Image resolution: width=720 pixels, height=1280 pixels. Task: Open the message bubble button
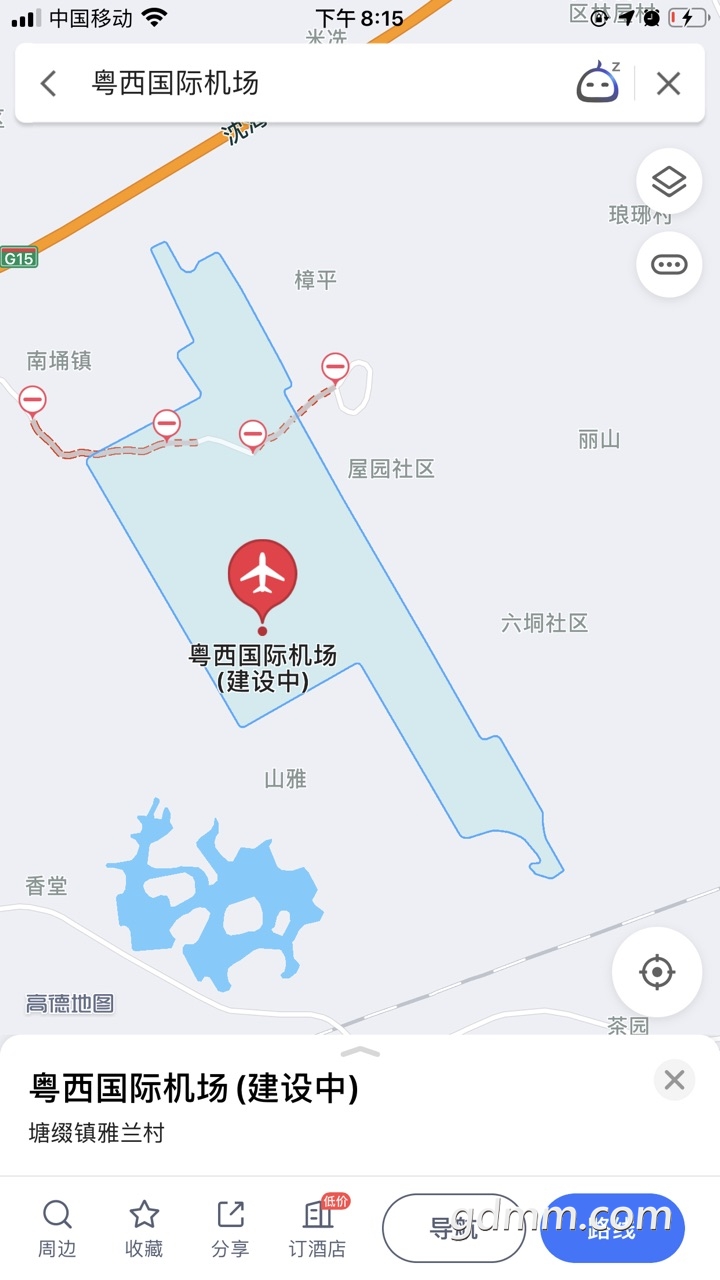(x=668, y=265)
